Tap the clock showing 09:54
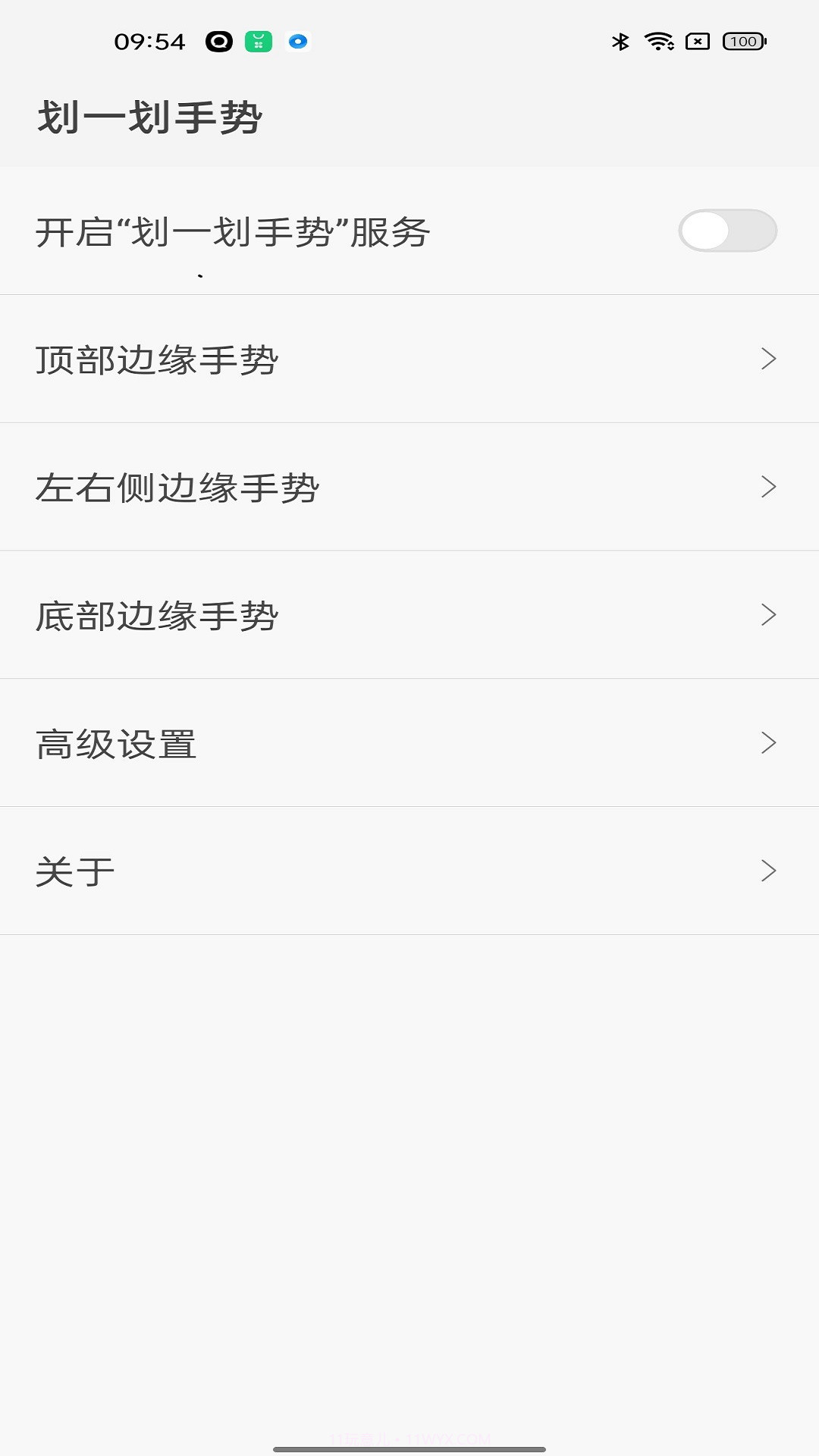The height and width of the screenshot is (1456, 819). 149,42
